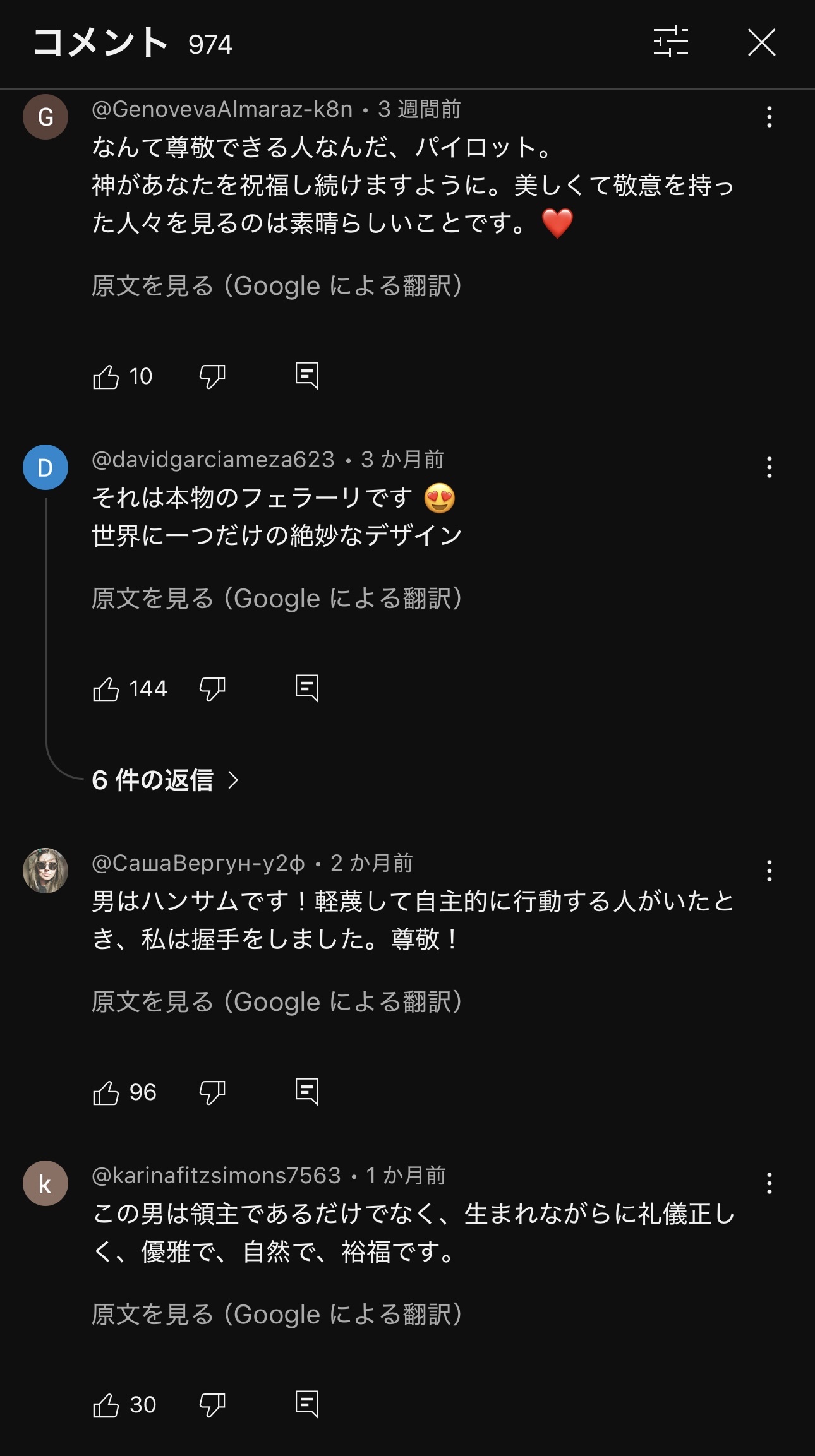This screenshot has height=1456, width=815.
Task: Like the comment by @СашаВергун-у2ф
Action: 106,1093
